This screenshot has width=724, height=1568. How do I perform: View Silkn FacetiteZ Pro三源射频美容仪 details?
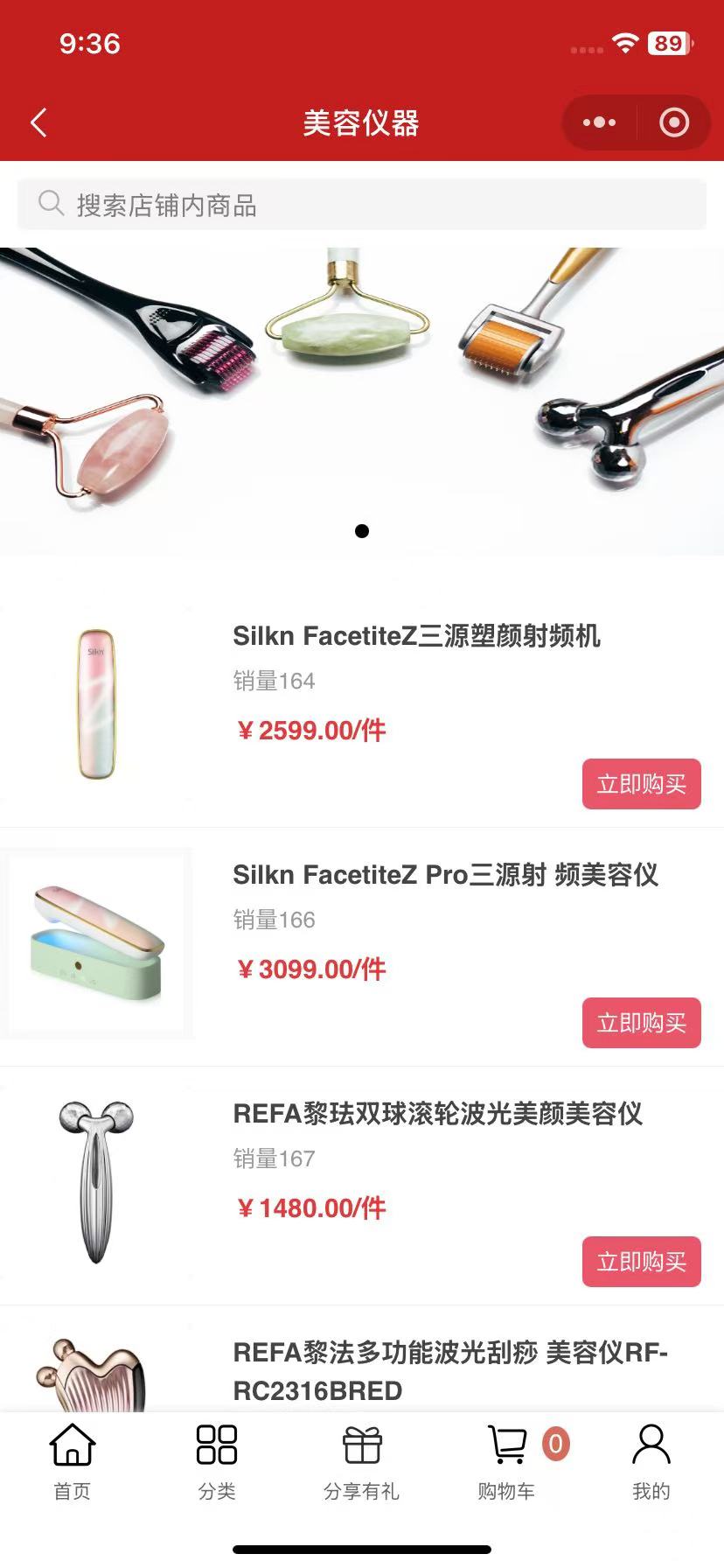444,875
